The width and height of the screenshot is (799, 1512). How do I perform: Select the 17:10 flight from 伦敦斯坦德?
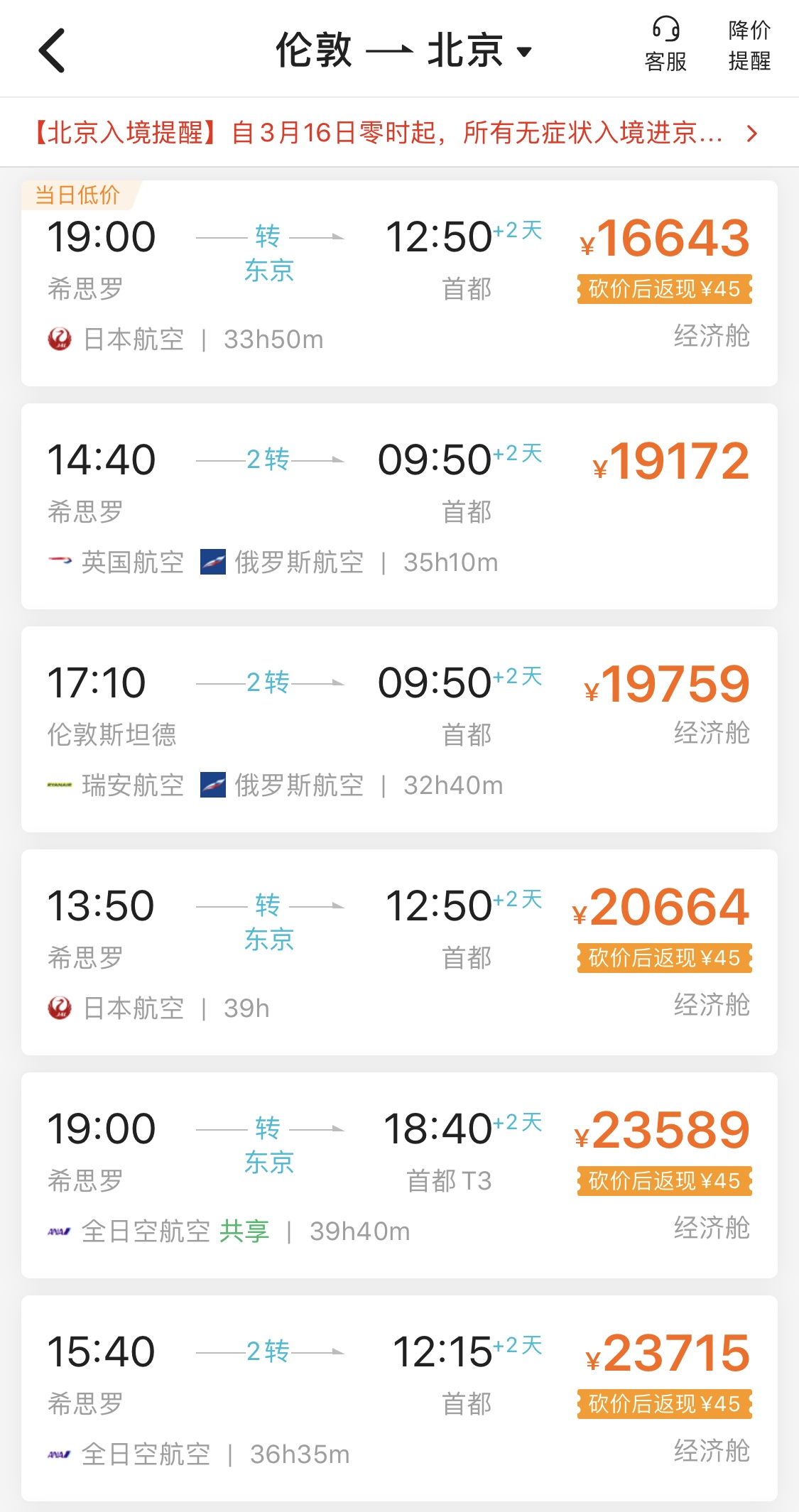[x=399, y=724]
